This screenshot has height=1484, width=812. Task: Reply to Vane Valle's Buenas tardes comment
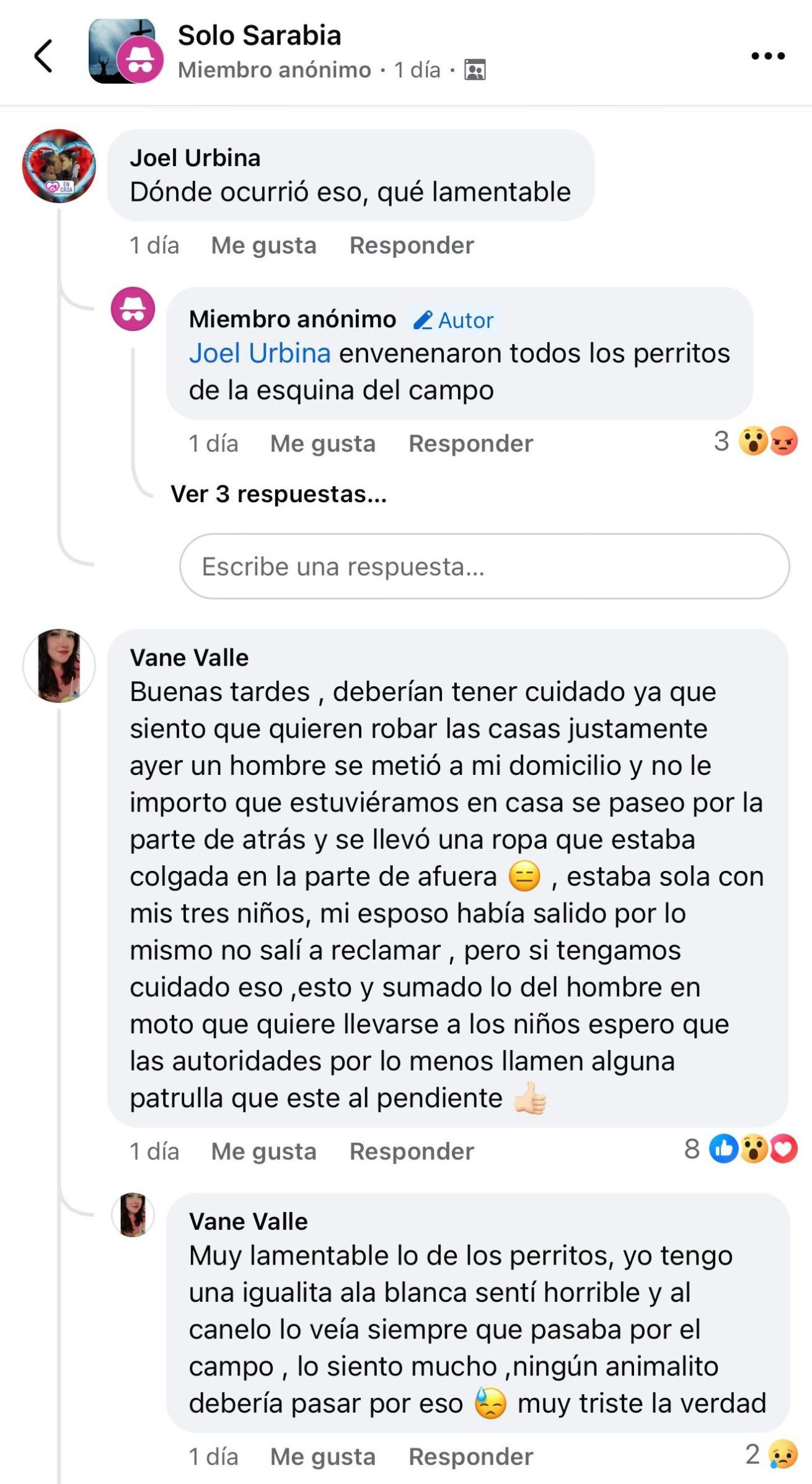click(x=412, y=1152)
